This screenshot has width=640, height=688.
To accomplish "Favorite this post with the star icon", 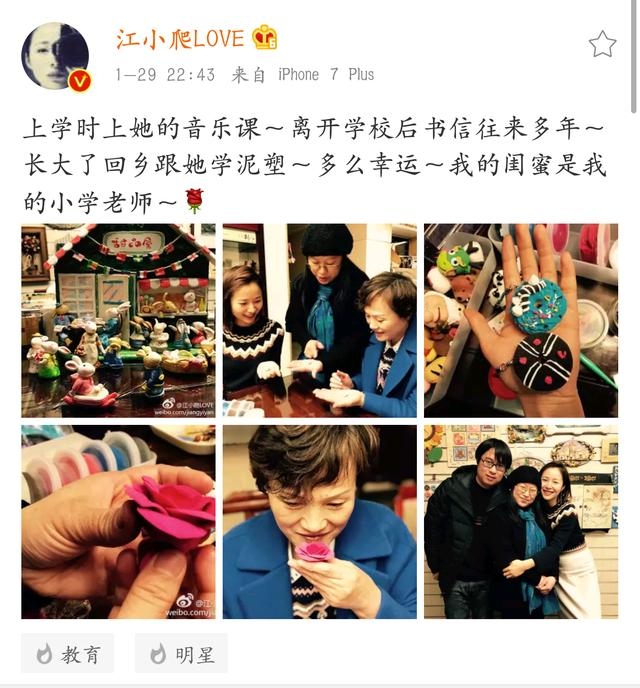I will coord(602,44).
